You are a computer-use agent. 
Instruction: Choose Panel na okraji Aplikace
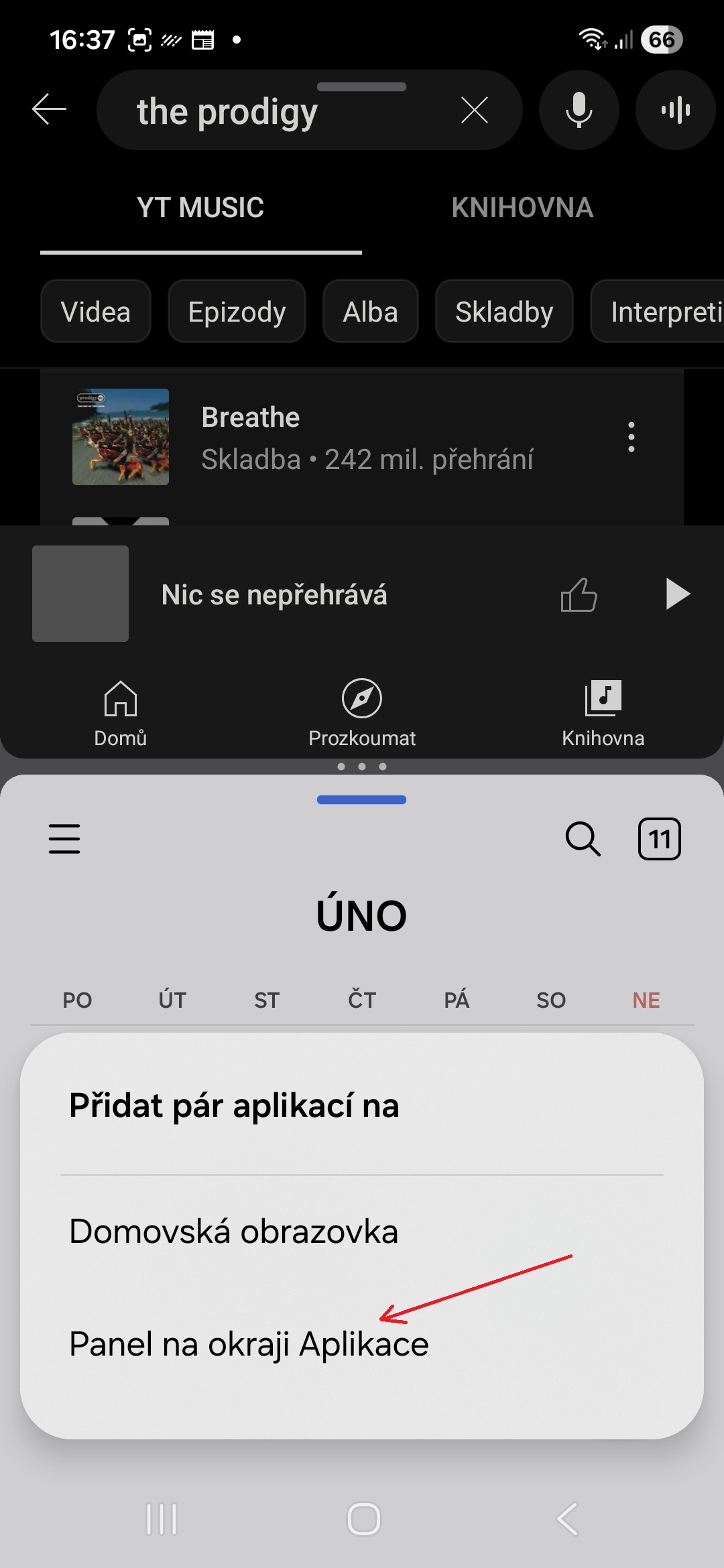click(249, 1344)
